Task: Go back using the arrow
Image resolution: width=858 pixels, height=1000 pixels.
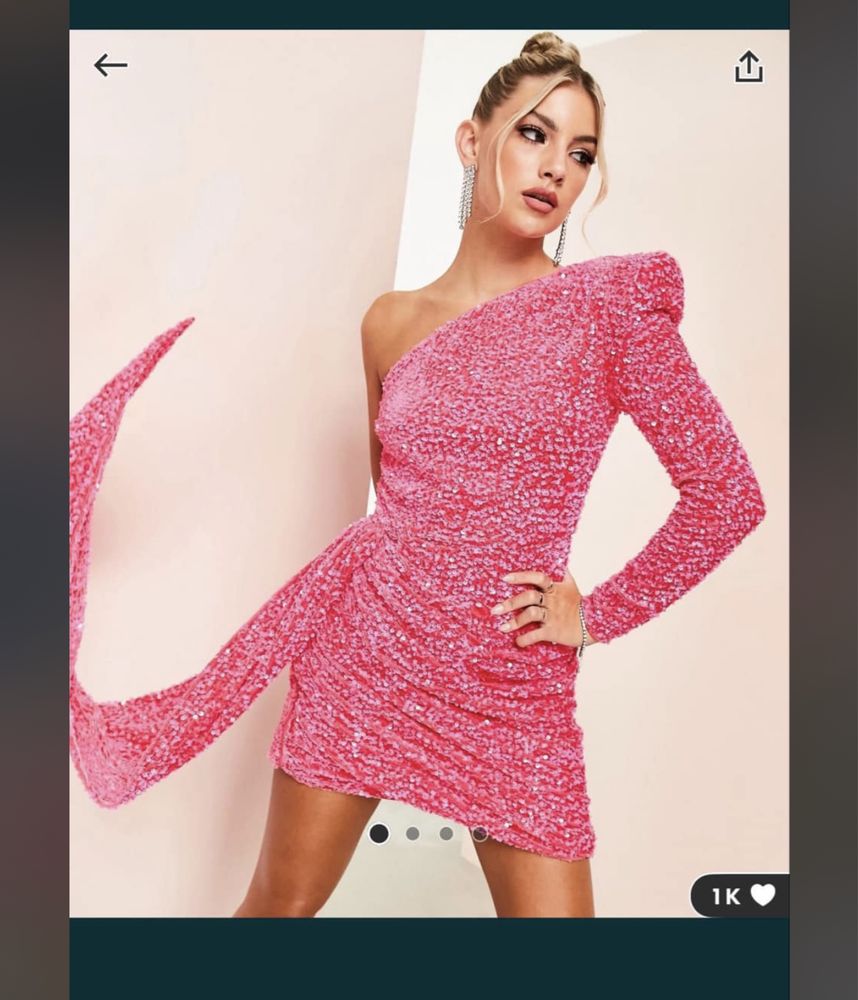Action: [x=110, y=66]
